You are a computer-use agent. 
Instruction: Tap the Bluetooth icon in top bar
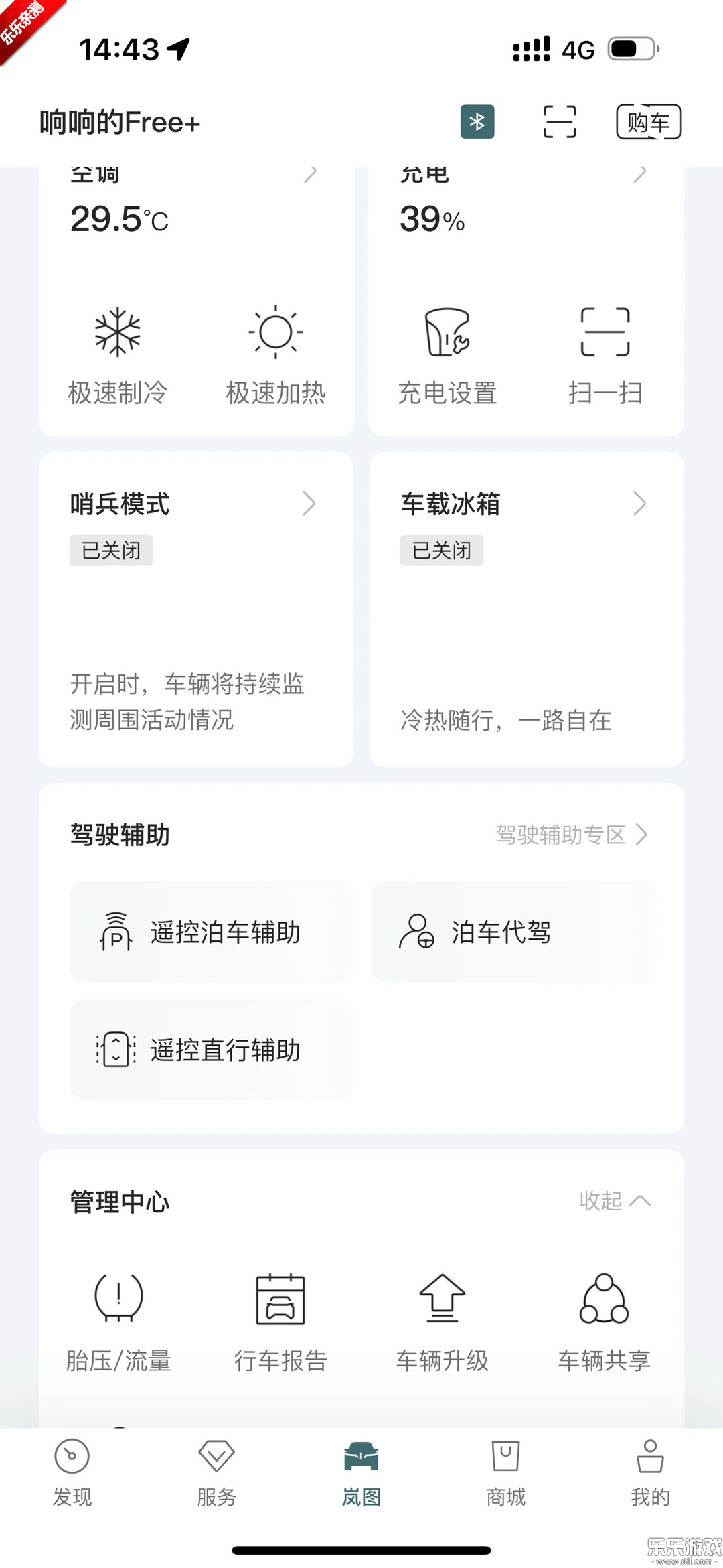tap(477, 122)
